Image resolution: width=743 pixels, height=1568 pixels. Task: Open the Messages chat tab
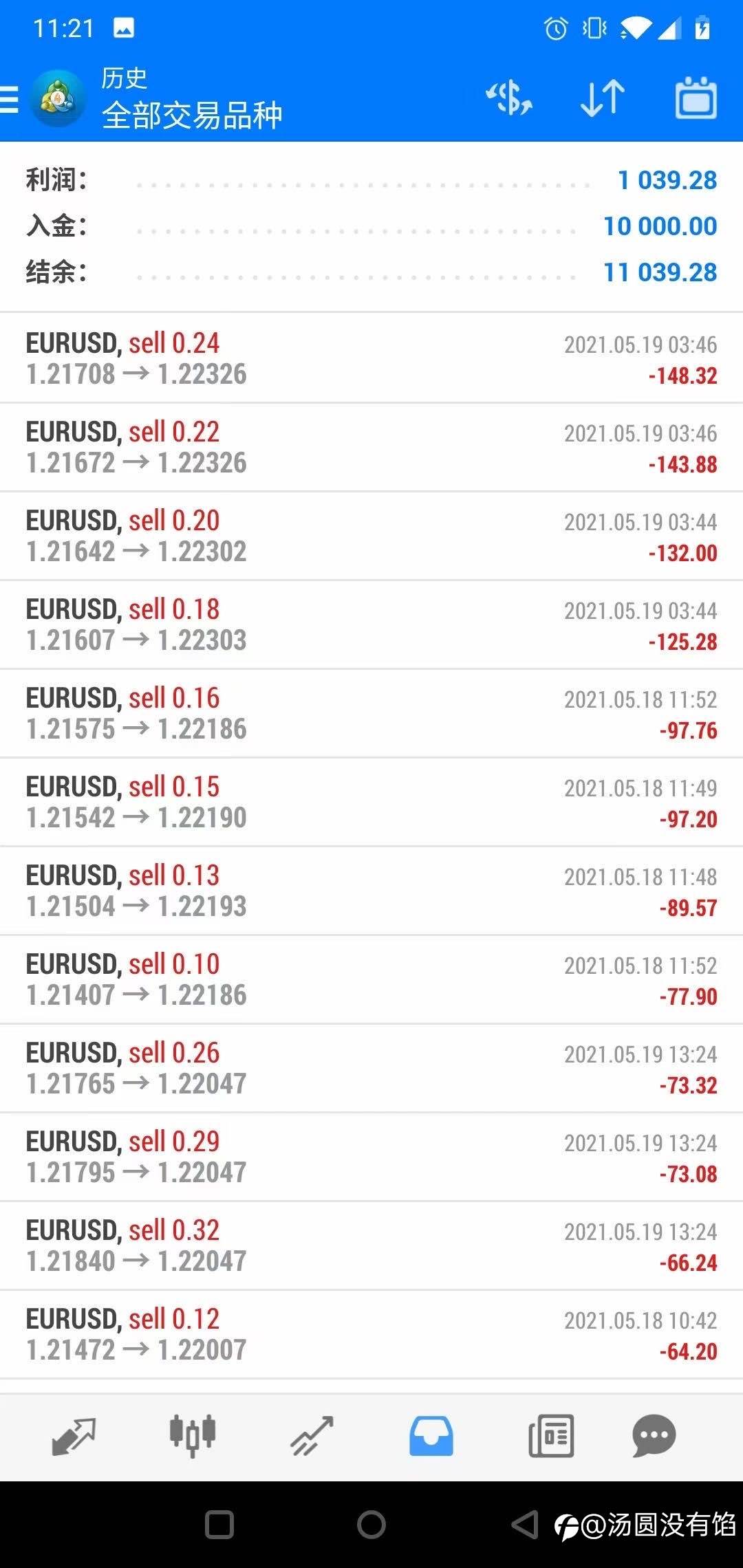(x=654, y=1436)
